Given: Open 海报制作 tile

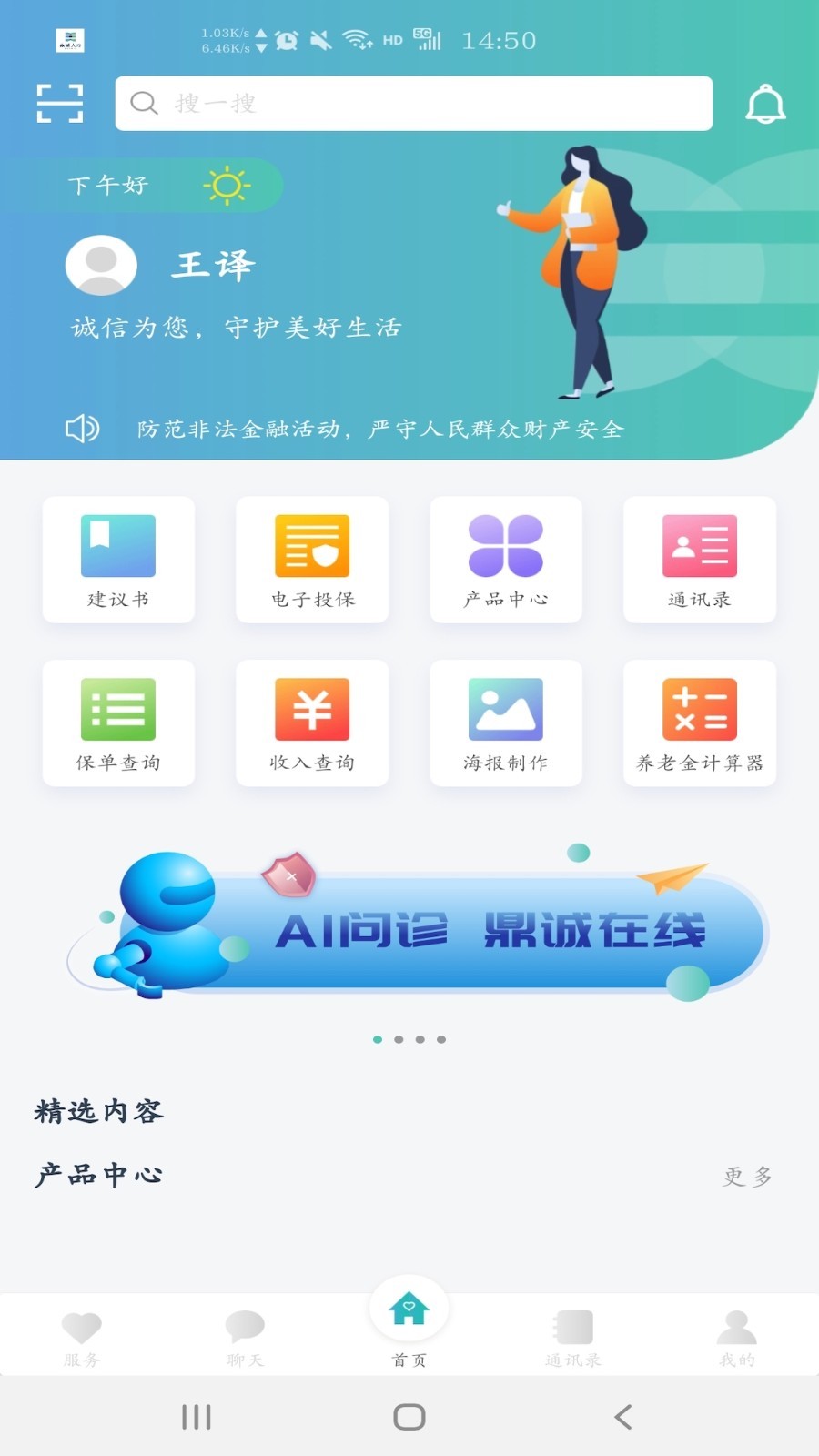Looking at the screenshot, I should pyautogui.click(x=506, y=723).
